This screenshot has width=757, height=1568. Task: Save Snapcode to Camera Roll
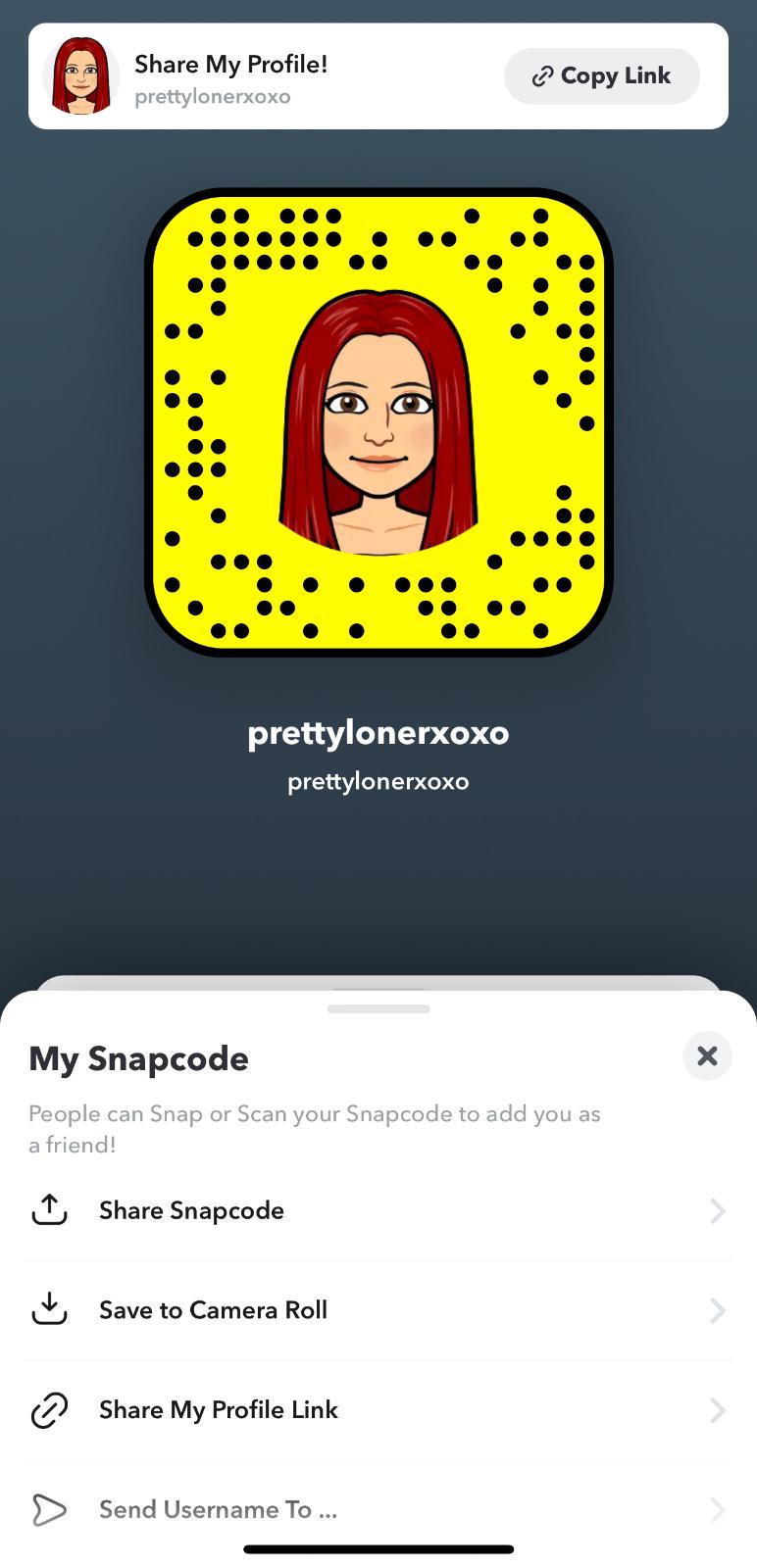pyautogui.click(x=378, y=1310)
